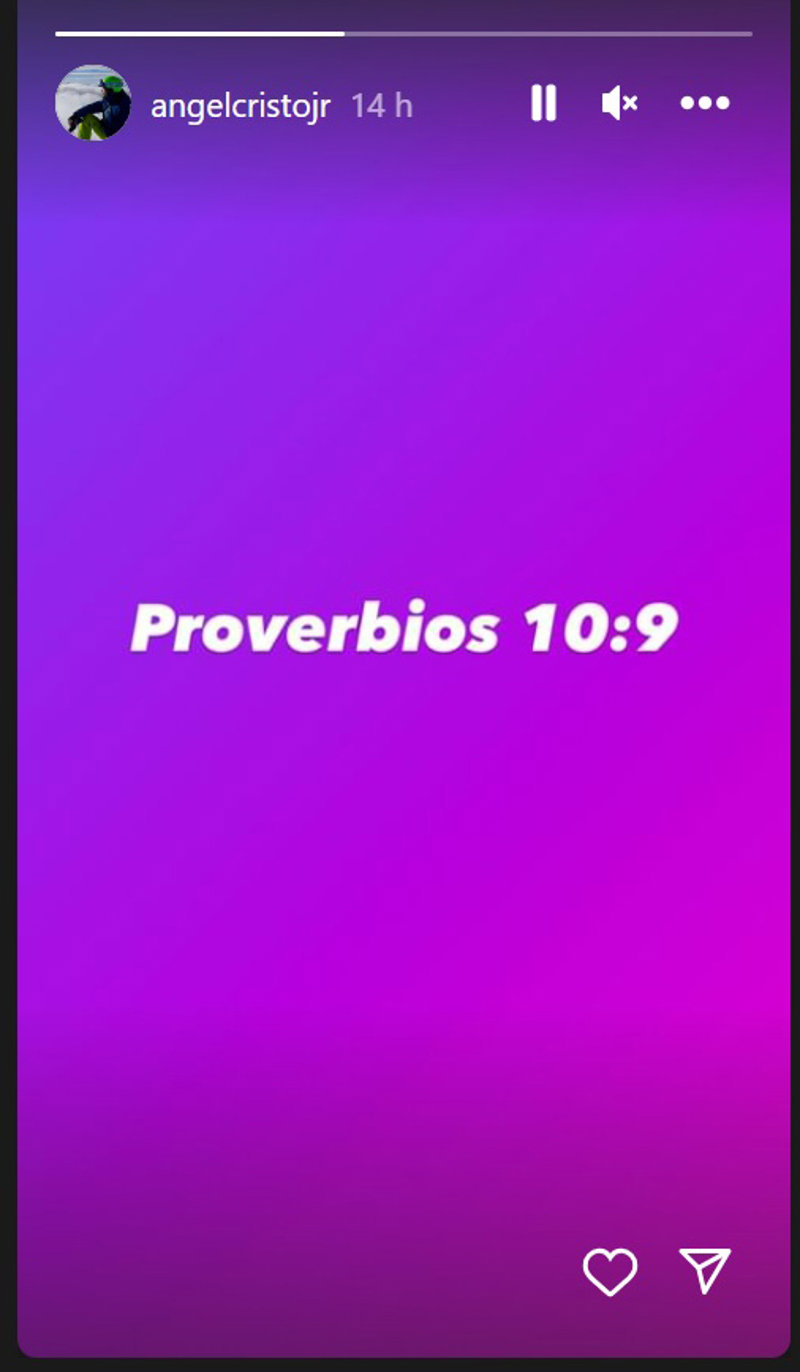Image resolution: width=800 pixels, height=1372 pixels.
Task: Click the Proverbios 10:9 story text
Action: coord(403,628)
